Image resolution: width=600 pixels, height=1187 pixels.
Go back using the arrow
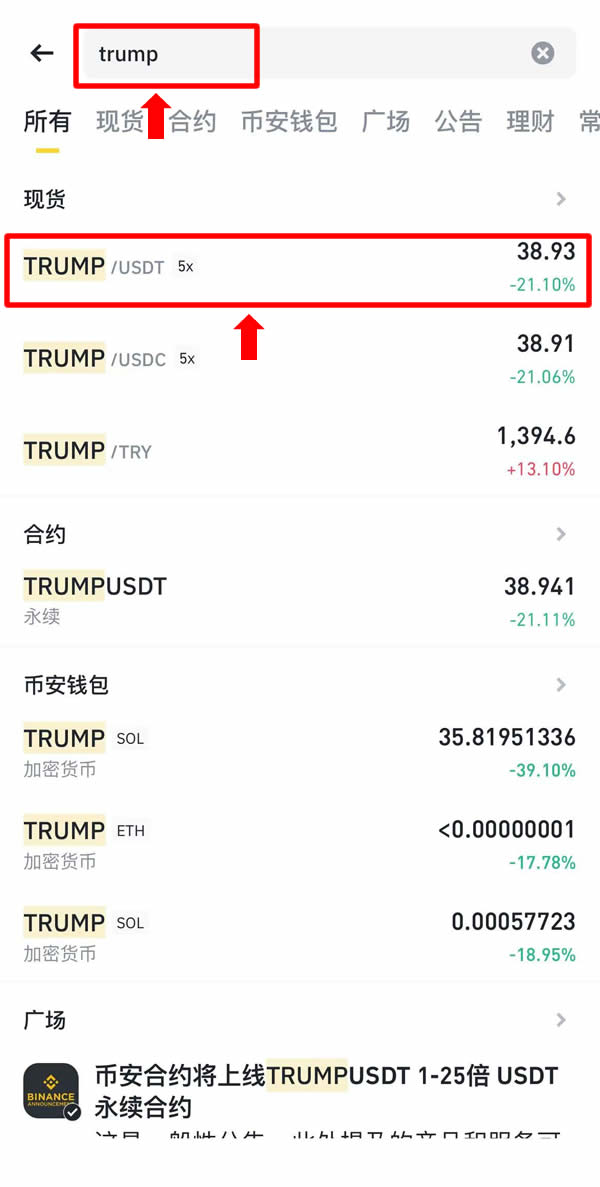click(x=42, y=53)
